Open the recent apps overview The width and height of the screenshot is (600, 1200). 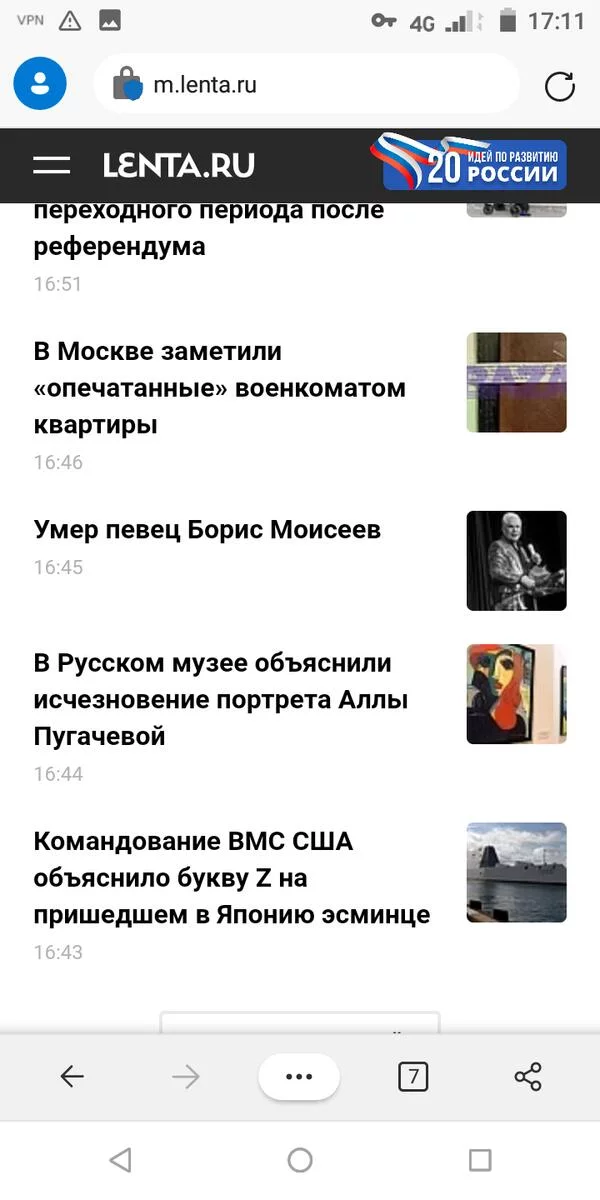click(480, 1160)
